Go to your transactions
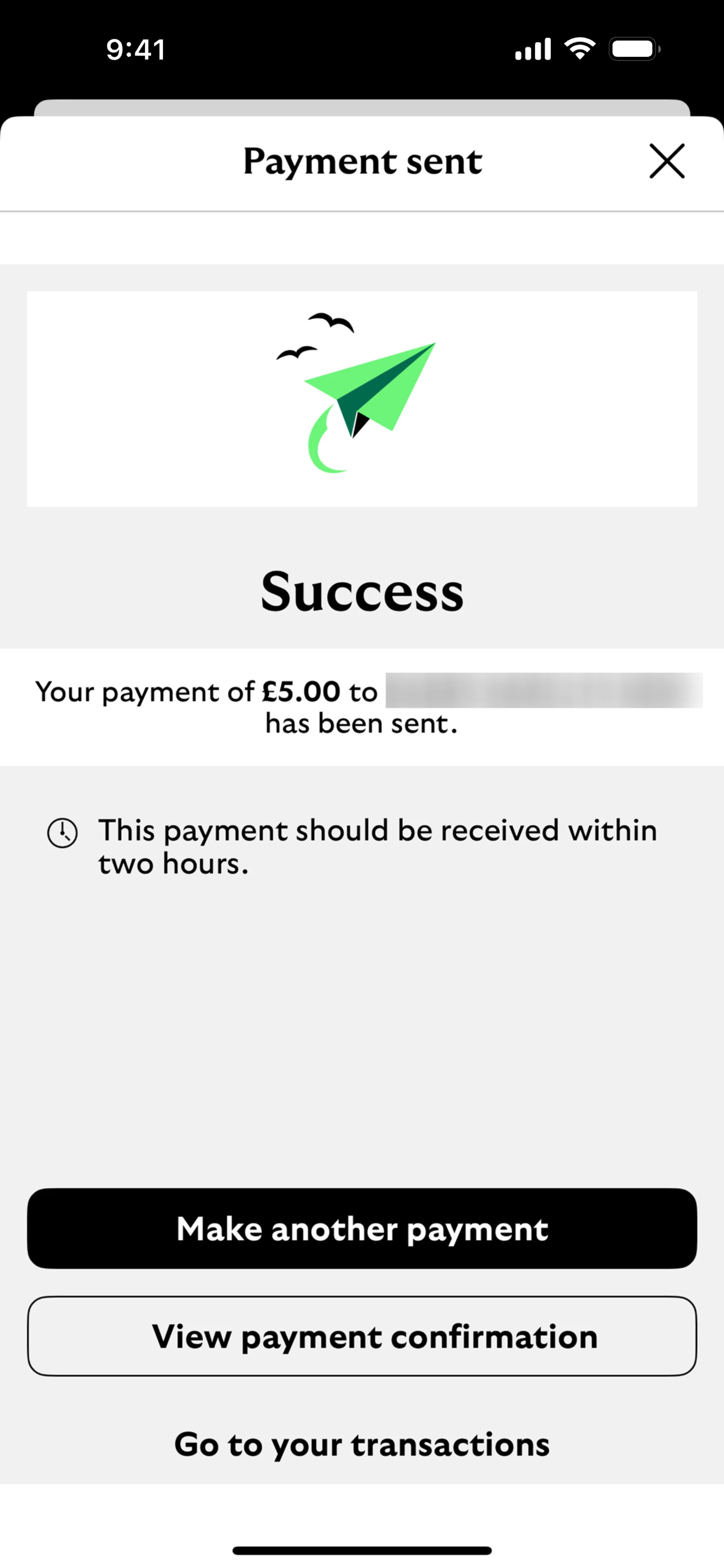 point(362,1444)
